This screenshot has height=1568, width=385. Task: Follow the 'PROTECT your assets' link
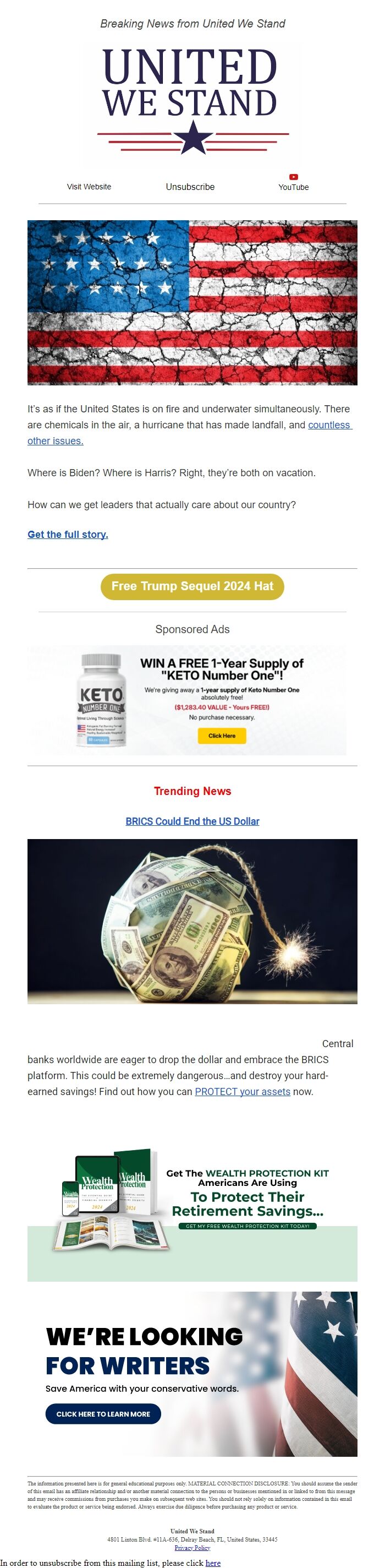point(242,1091)
